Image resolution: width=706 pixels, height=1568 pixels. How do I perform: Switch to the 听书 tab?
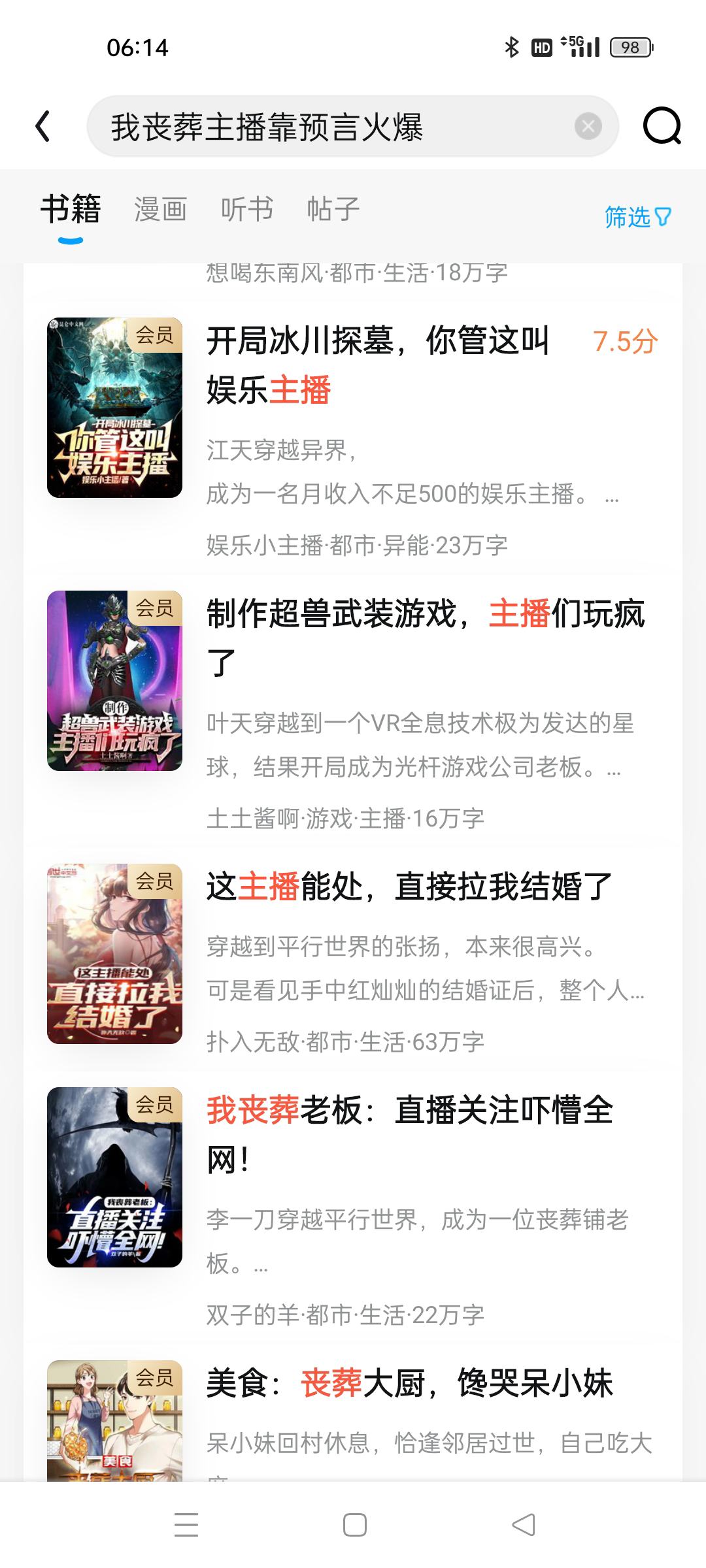pyautogui.click(x=246, y=210)
